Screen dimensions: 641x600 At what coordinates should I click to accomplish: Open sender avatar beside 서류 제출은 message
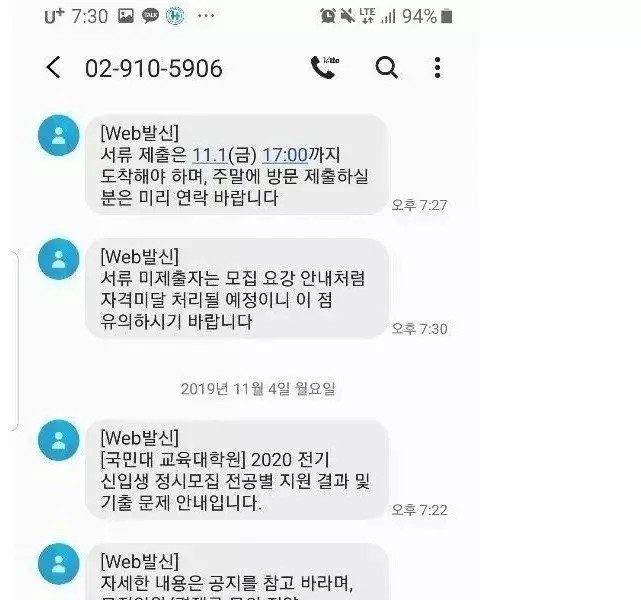click(x=59, y=135)
